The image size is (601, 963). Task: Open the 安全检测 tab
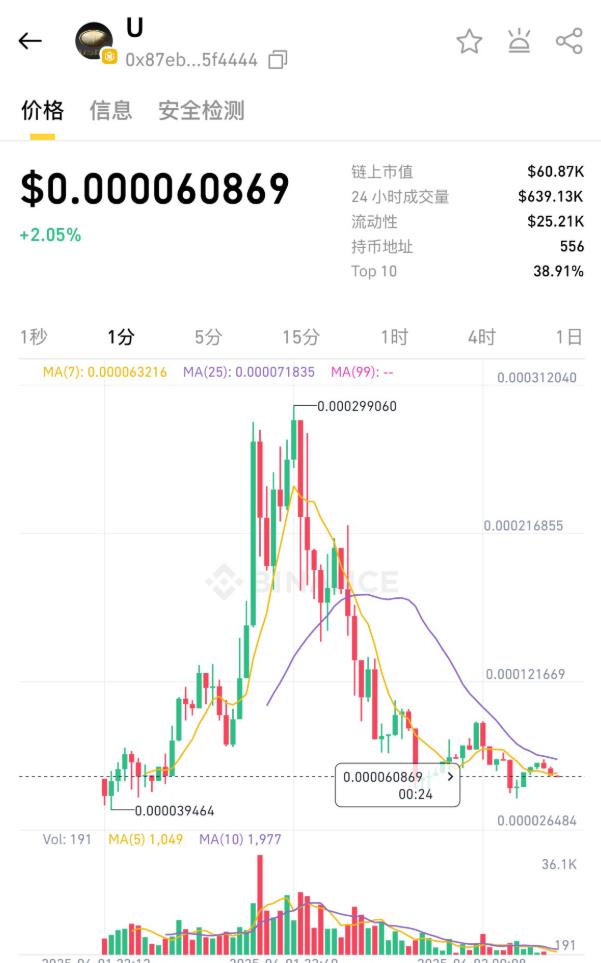point(201,111)
